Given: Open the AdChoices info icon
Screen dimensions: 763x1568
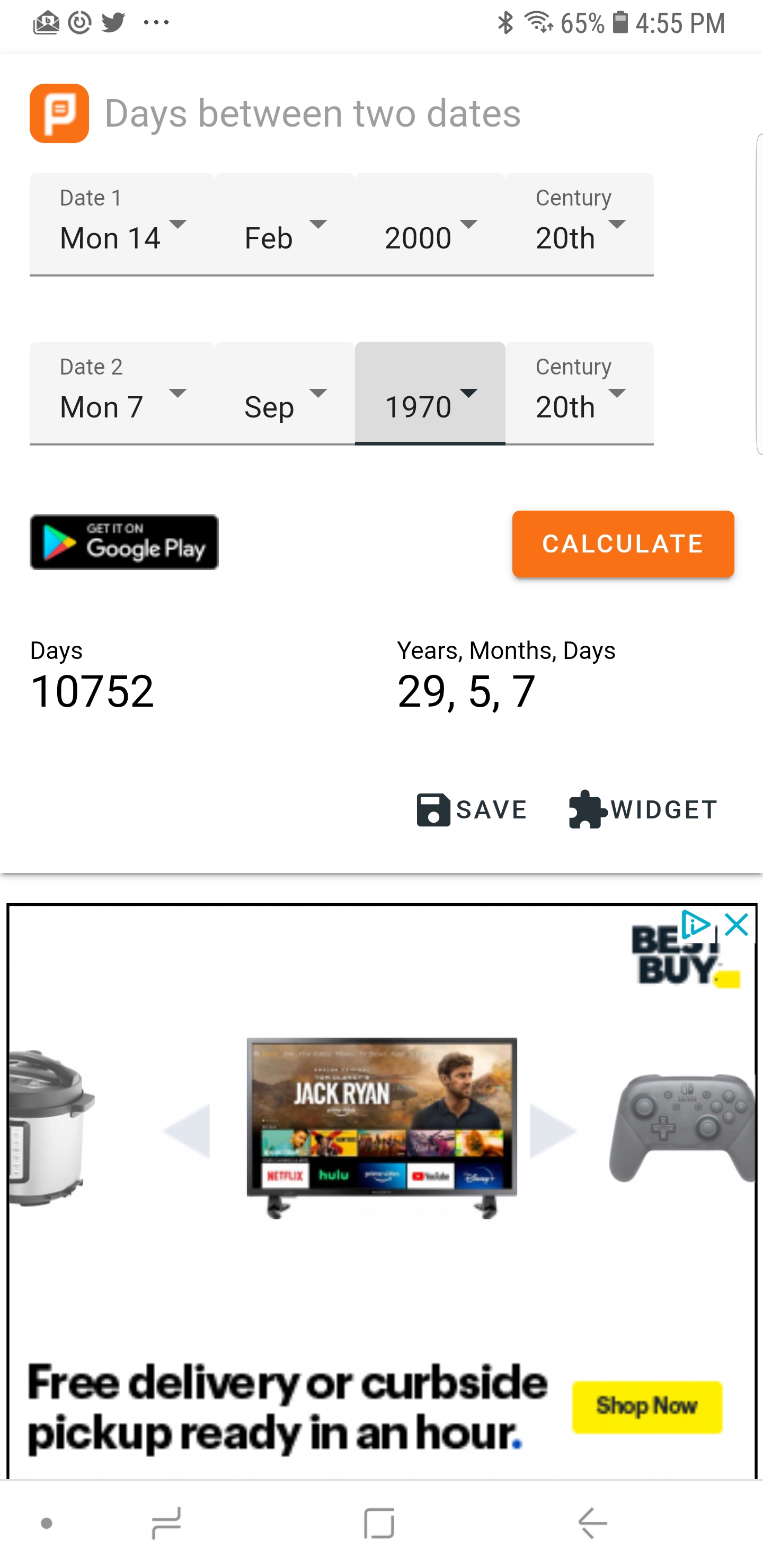Looking at the screenshot, I should pos(695,924).
